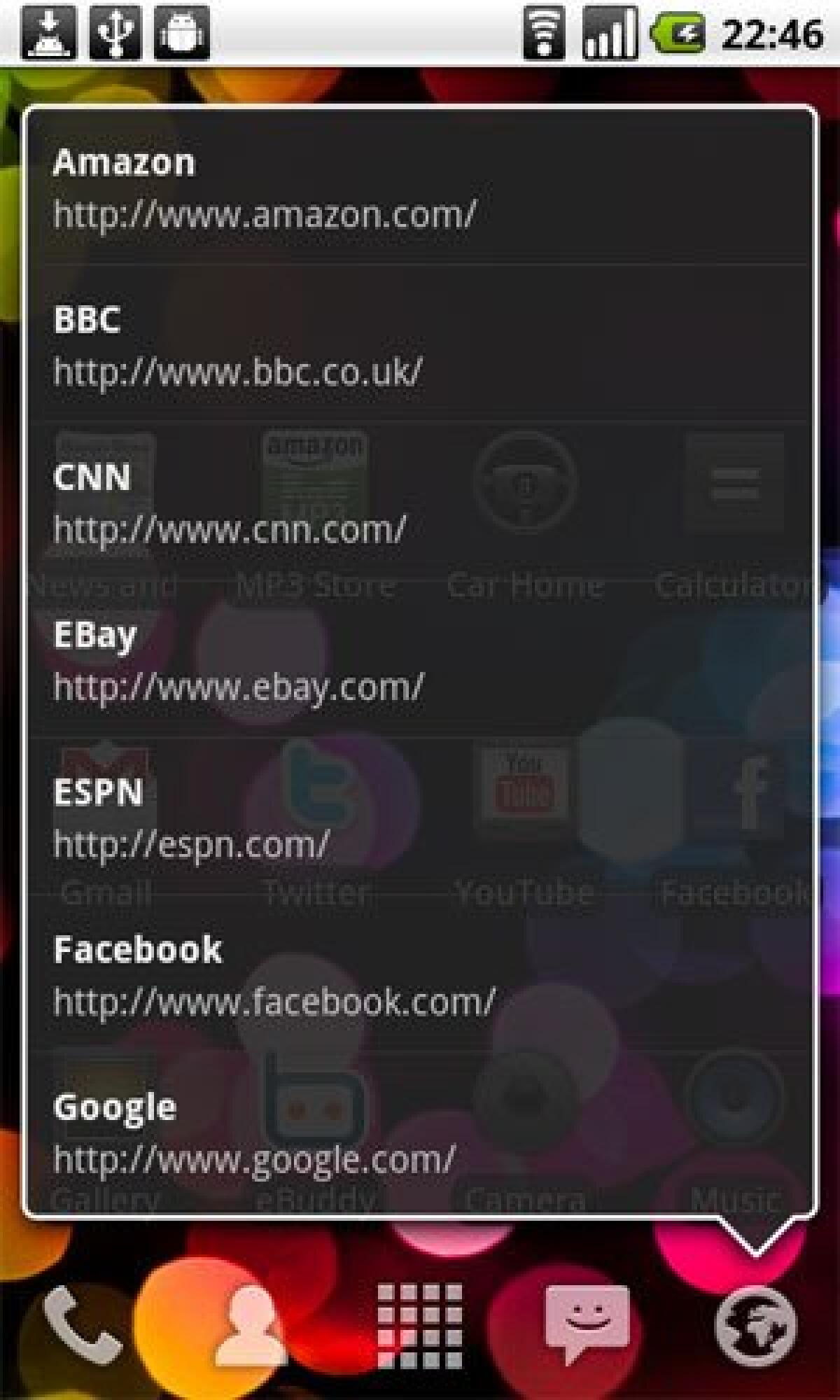
Task: Open the CNN bookmark
Action: coord(420,503)
